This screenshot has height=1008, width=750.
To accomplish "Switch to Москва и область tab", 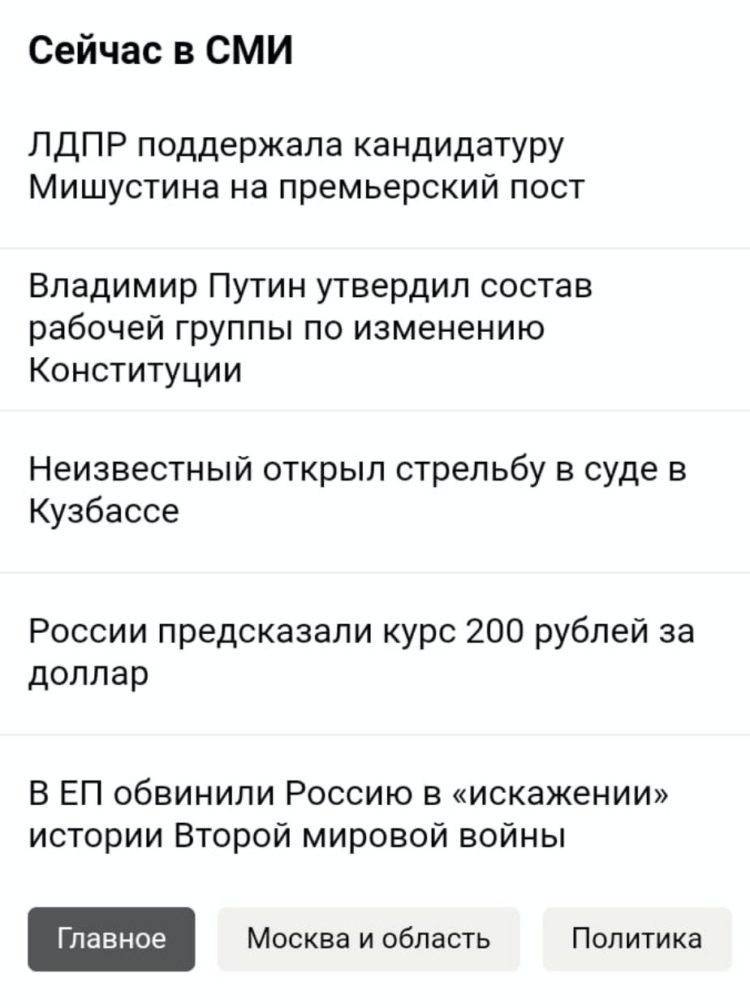I will tap(368, 939).
